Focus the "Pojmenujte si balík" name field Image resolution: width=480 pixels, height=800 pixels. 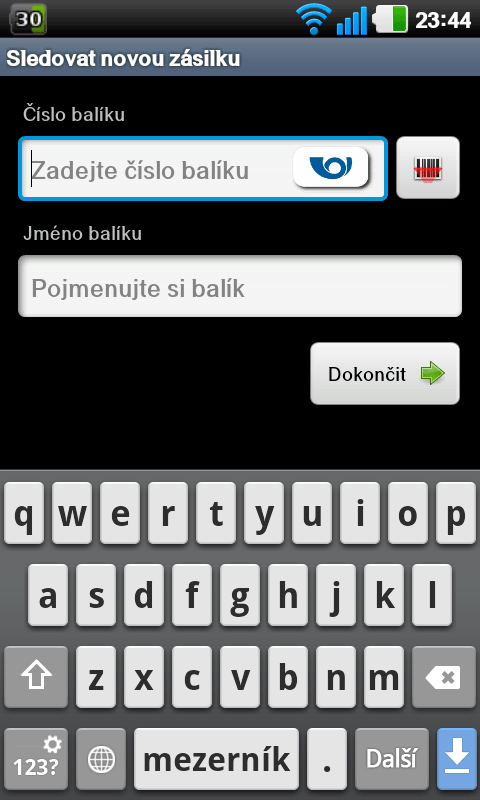(x=240, y=286)
